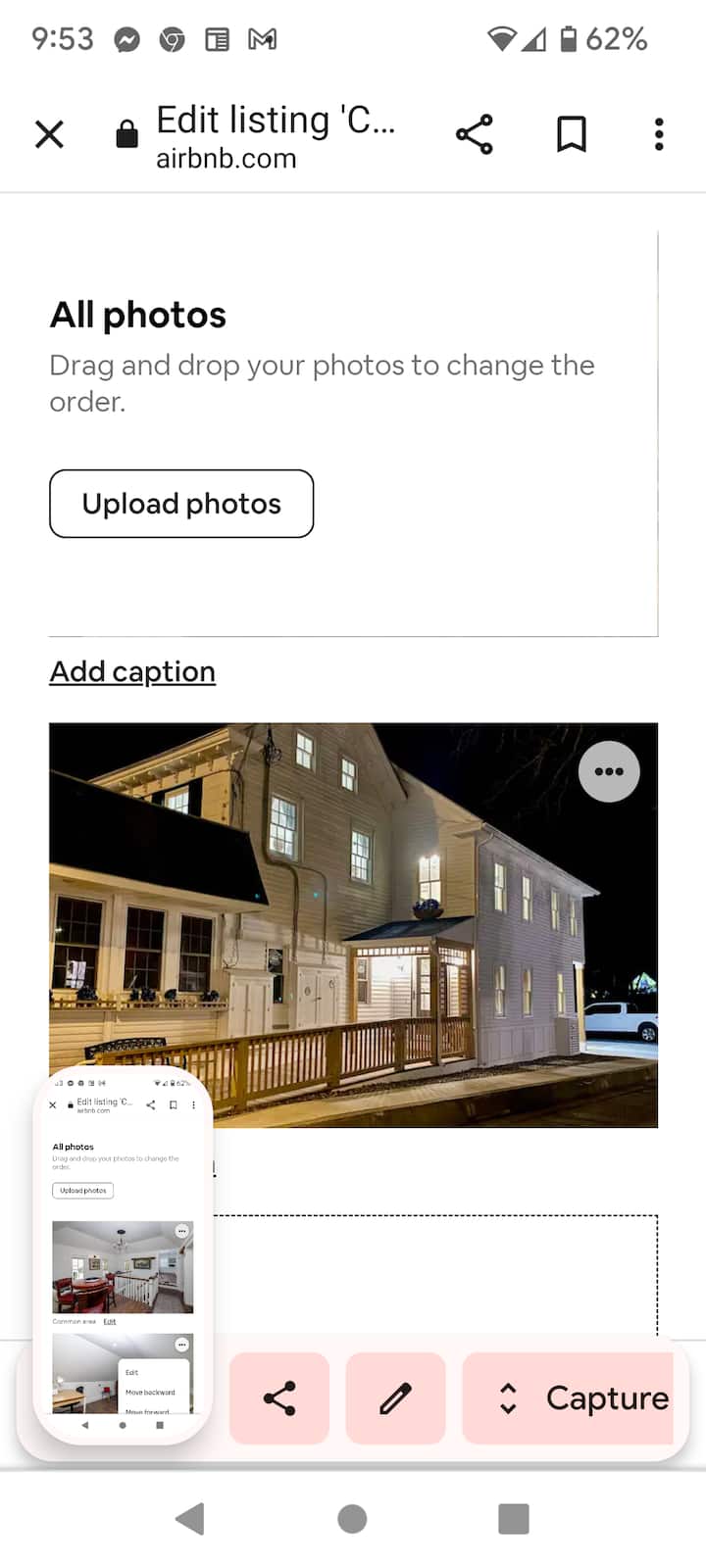Open the Add caption link
This screenshot has height=1568, width=706.
coord(132,671)
